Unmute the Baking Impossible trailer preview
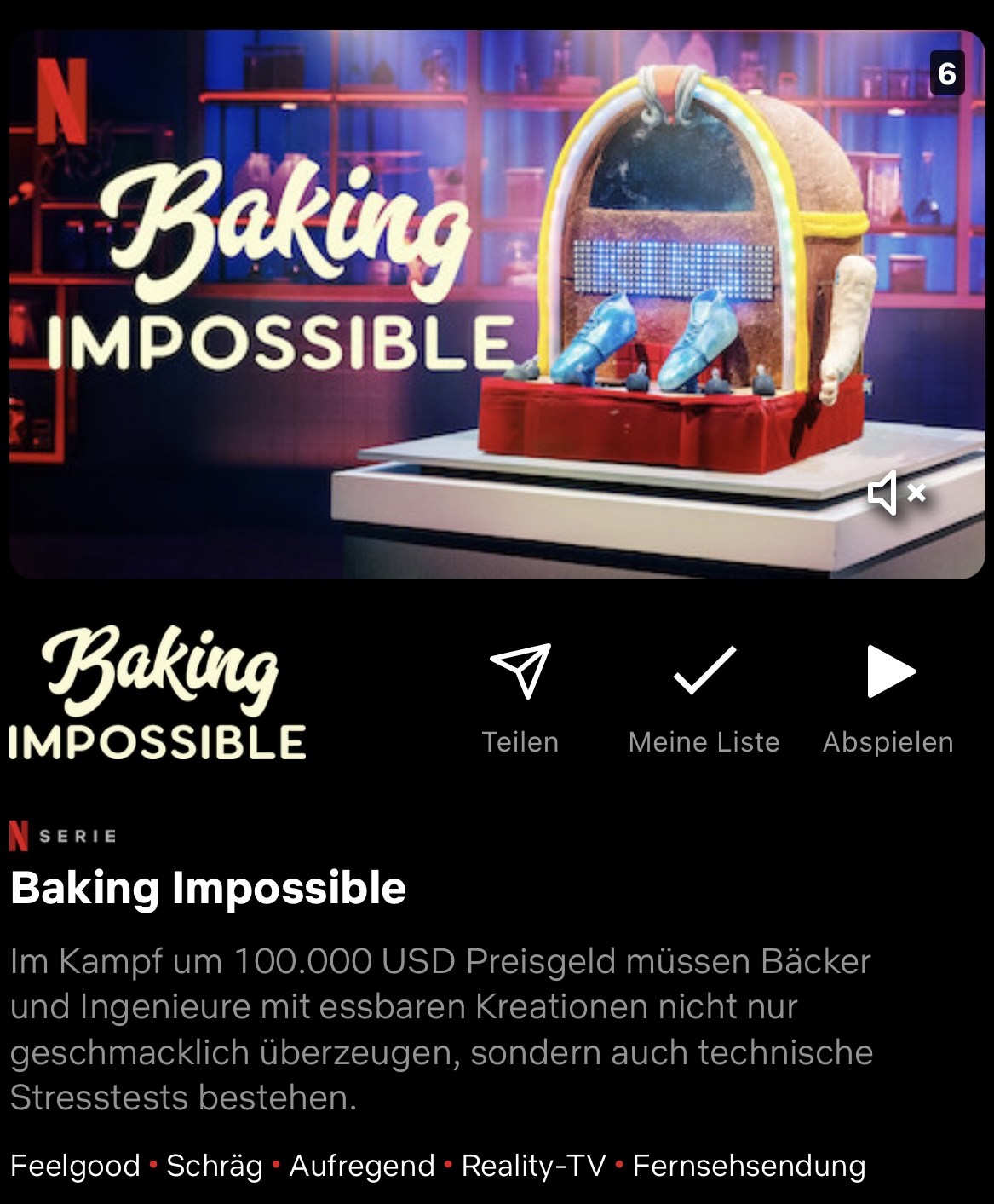The width and height of the screenshot is (994, 1204). click(896, 493)
